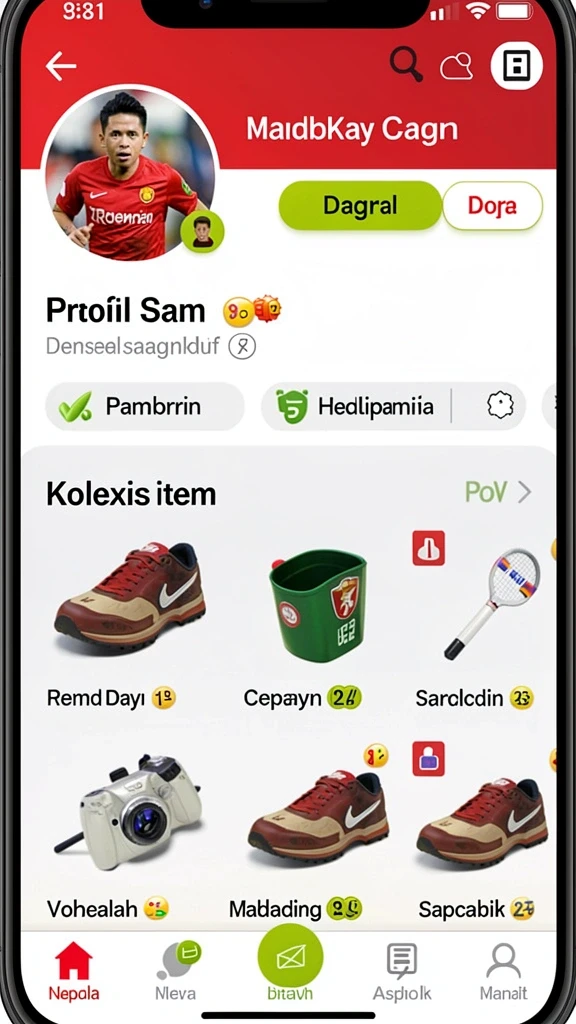
Task: Open the PoV link with the chevron
Action: [x=498, y=492]
